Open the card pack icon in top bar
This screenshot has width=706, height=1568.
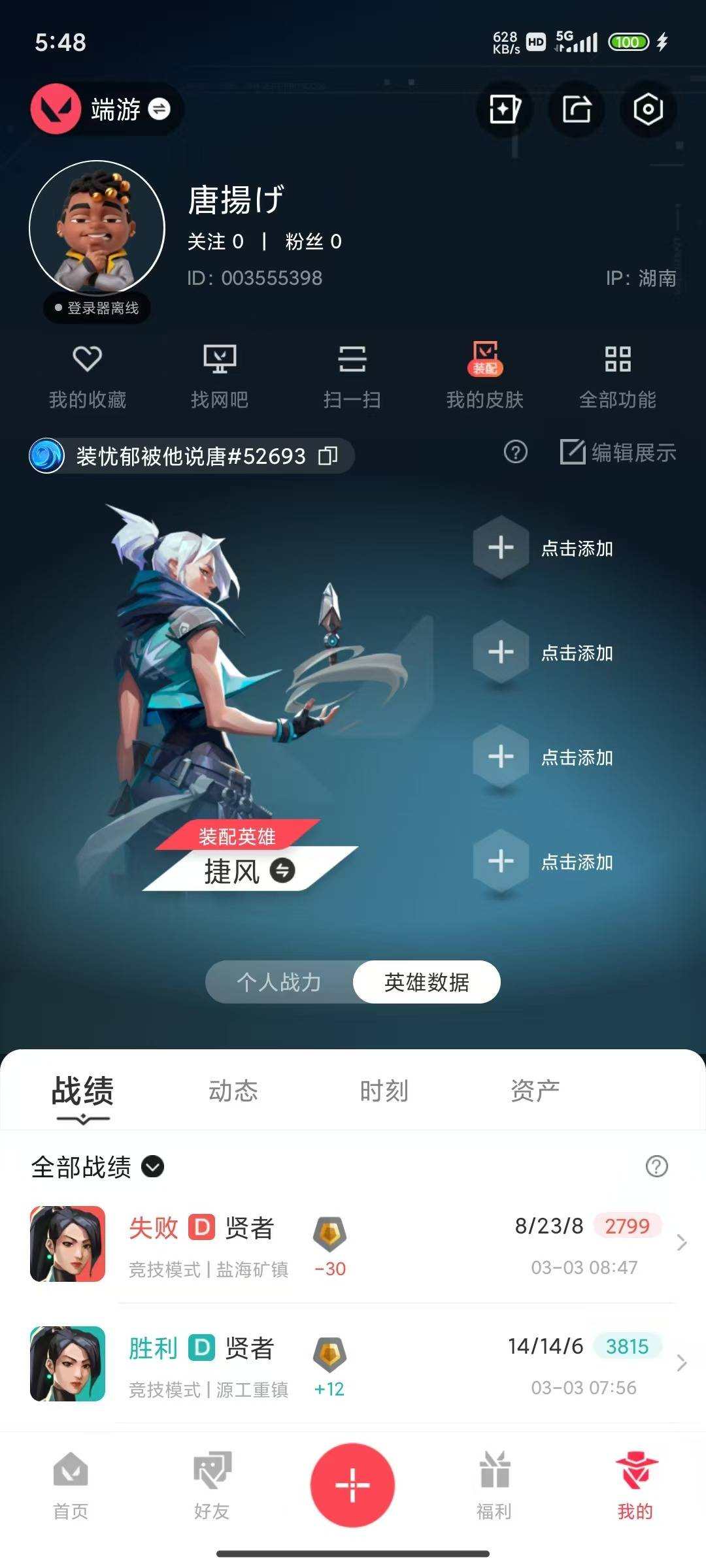(x=504, y=110)
